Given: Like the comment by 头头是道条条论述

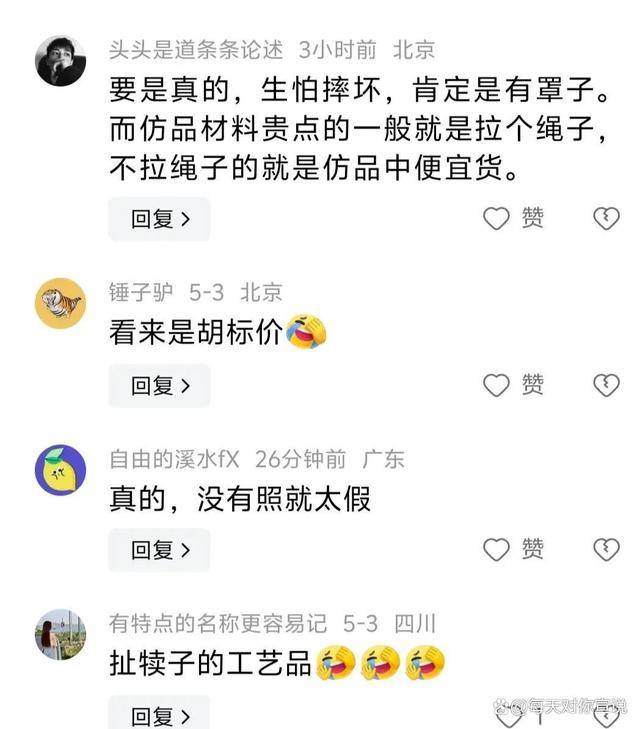Looking at the screenshot, I should [x=497, y=219].
